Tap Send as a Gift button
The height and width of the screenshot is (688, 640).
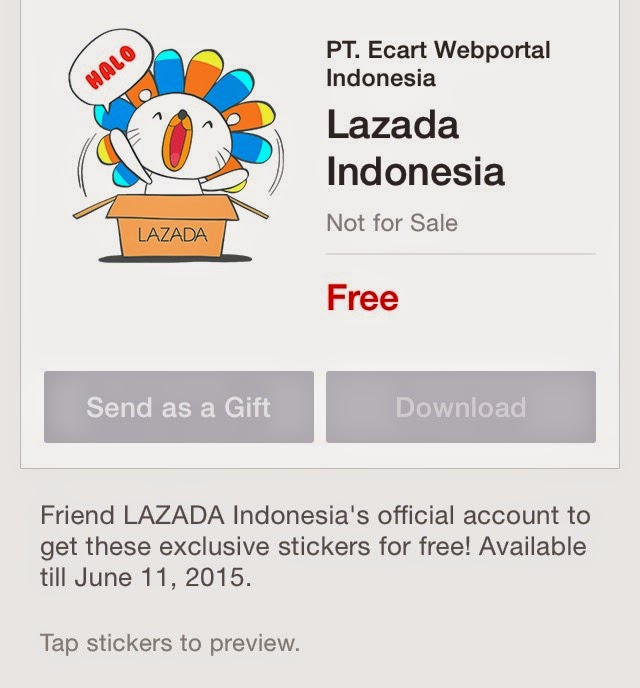tap(178, 407)
